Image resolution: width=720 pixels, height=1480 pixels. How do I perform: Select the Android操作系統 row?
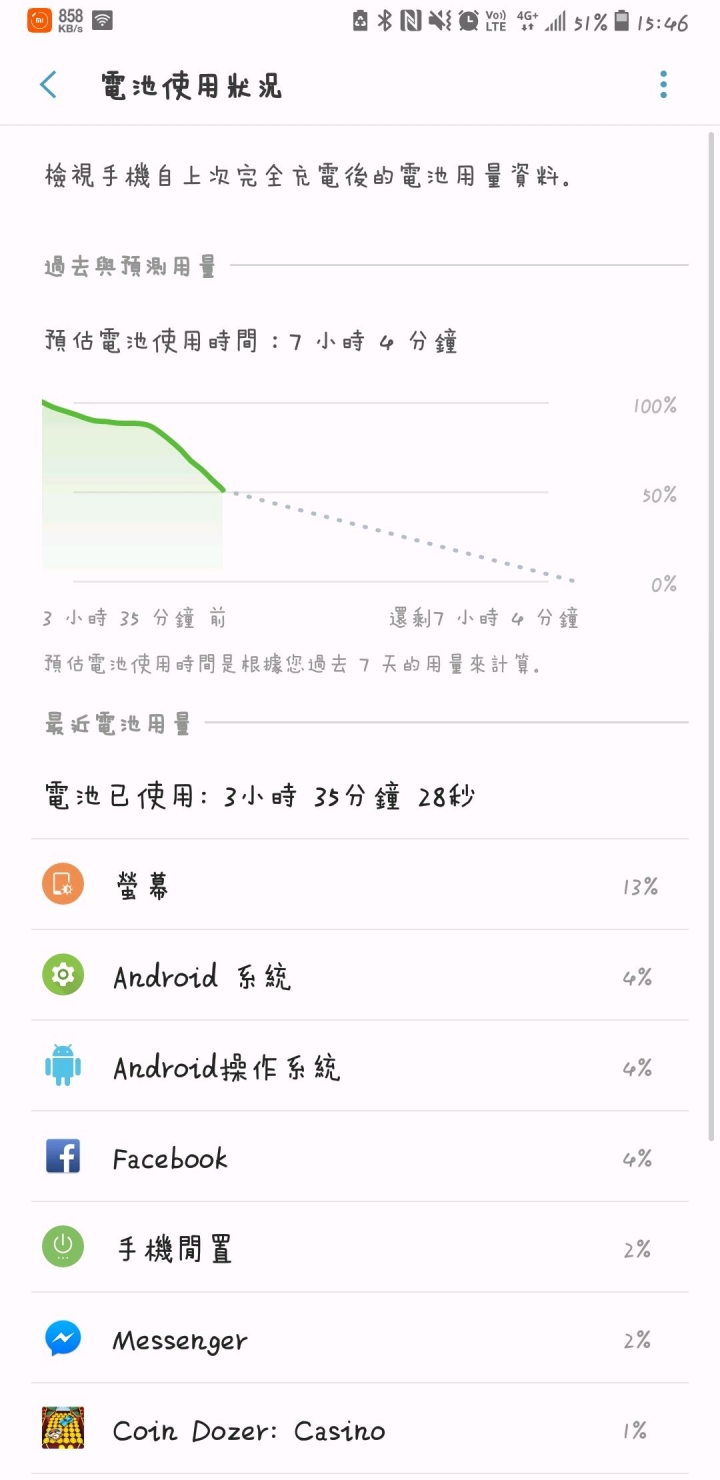tap(360, 1067)
